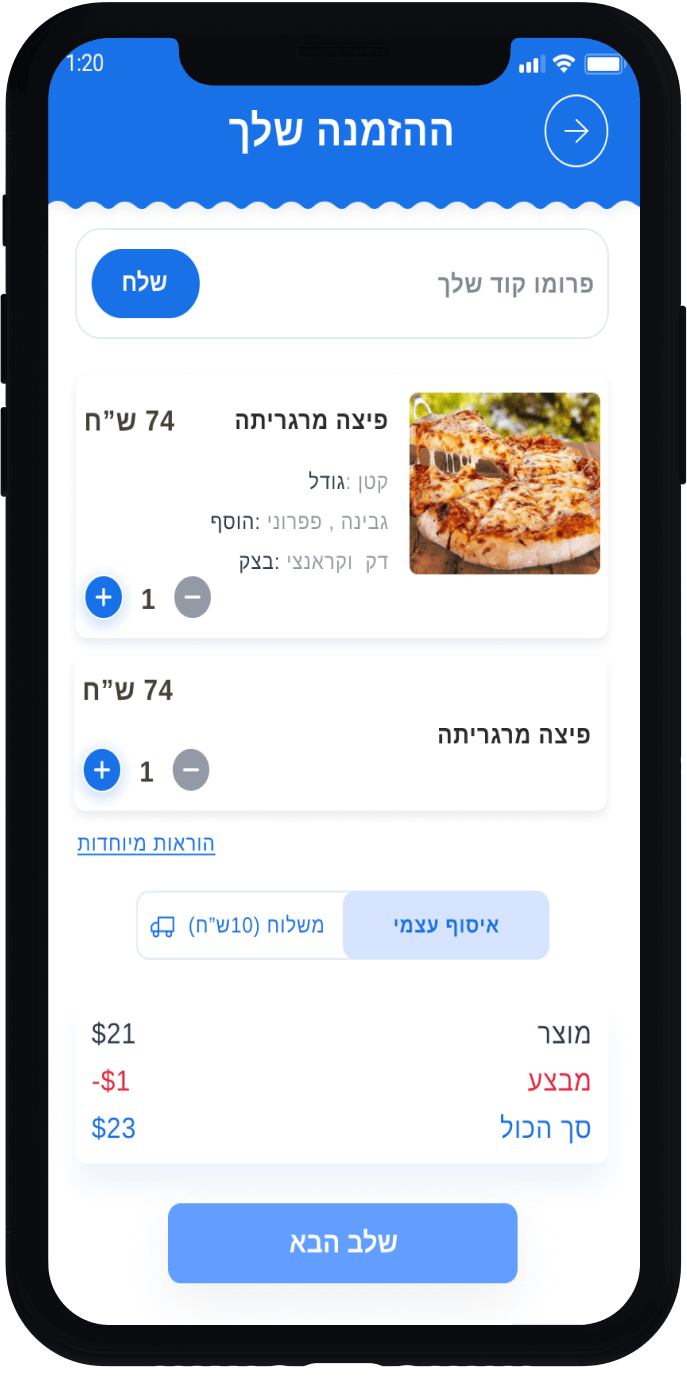This screenshot has height=1377, width=687.
Task: Decrease quantity on the pizza card with photo
Action: (193, 598)
